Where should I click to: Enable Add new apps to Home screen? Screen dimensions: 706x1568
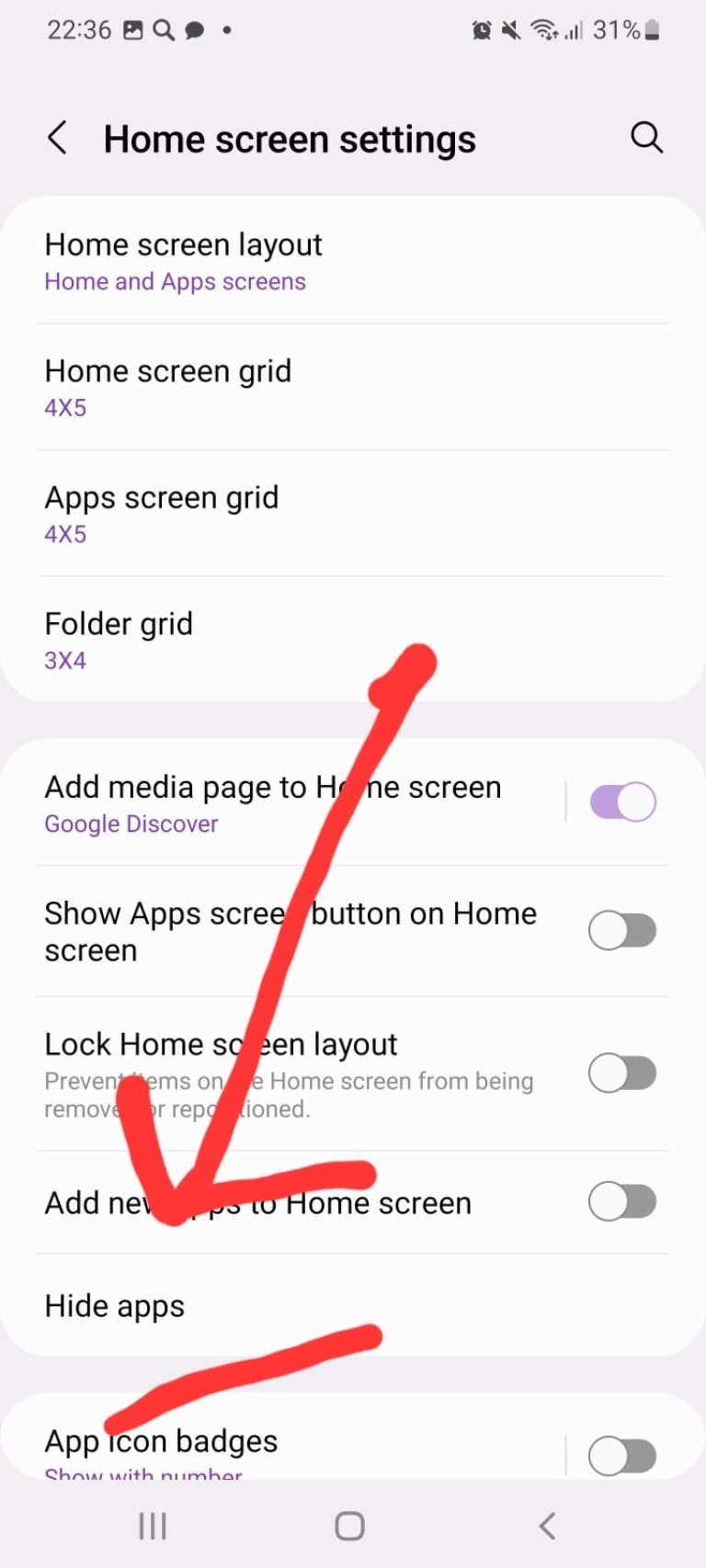(x=621, y=1201)
